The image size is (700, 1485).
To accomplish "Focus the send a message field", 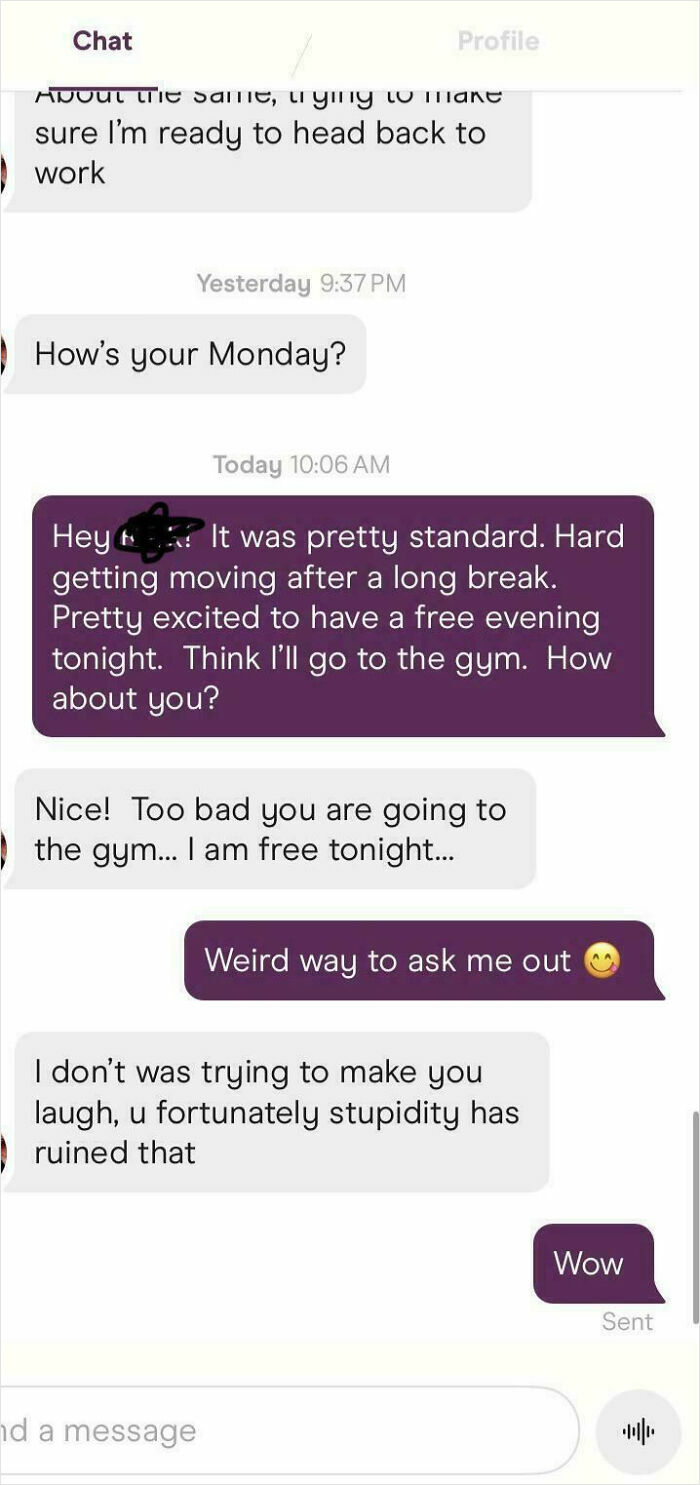I will [x=280, y=1430].
